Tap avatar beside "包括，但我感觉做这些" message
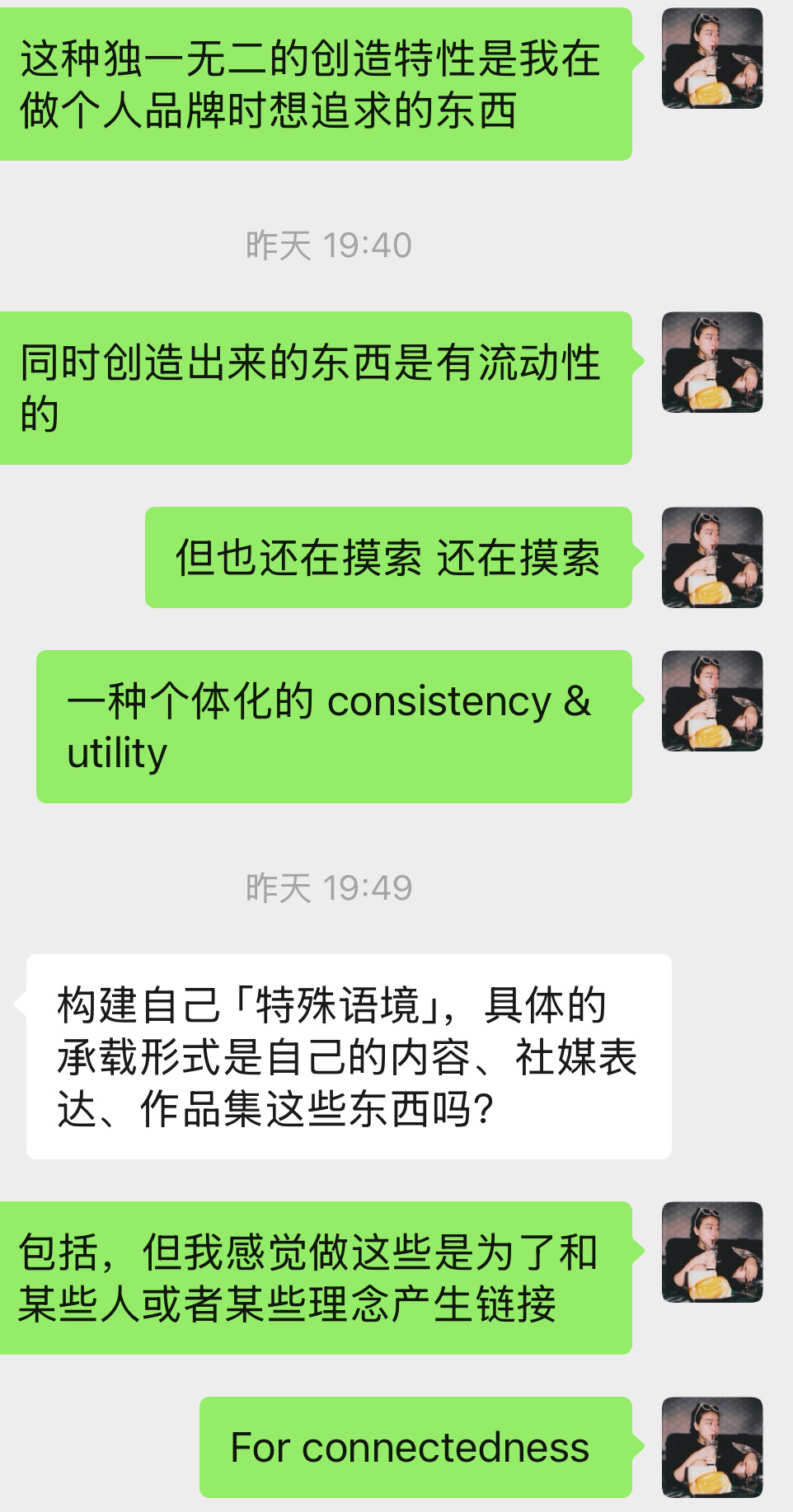Viewport: 793px width, 1512px height. [712, 1252]
